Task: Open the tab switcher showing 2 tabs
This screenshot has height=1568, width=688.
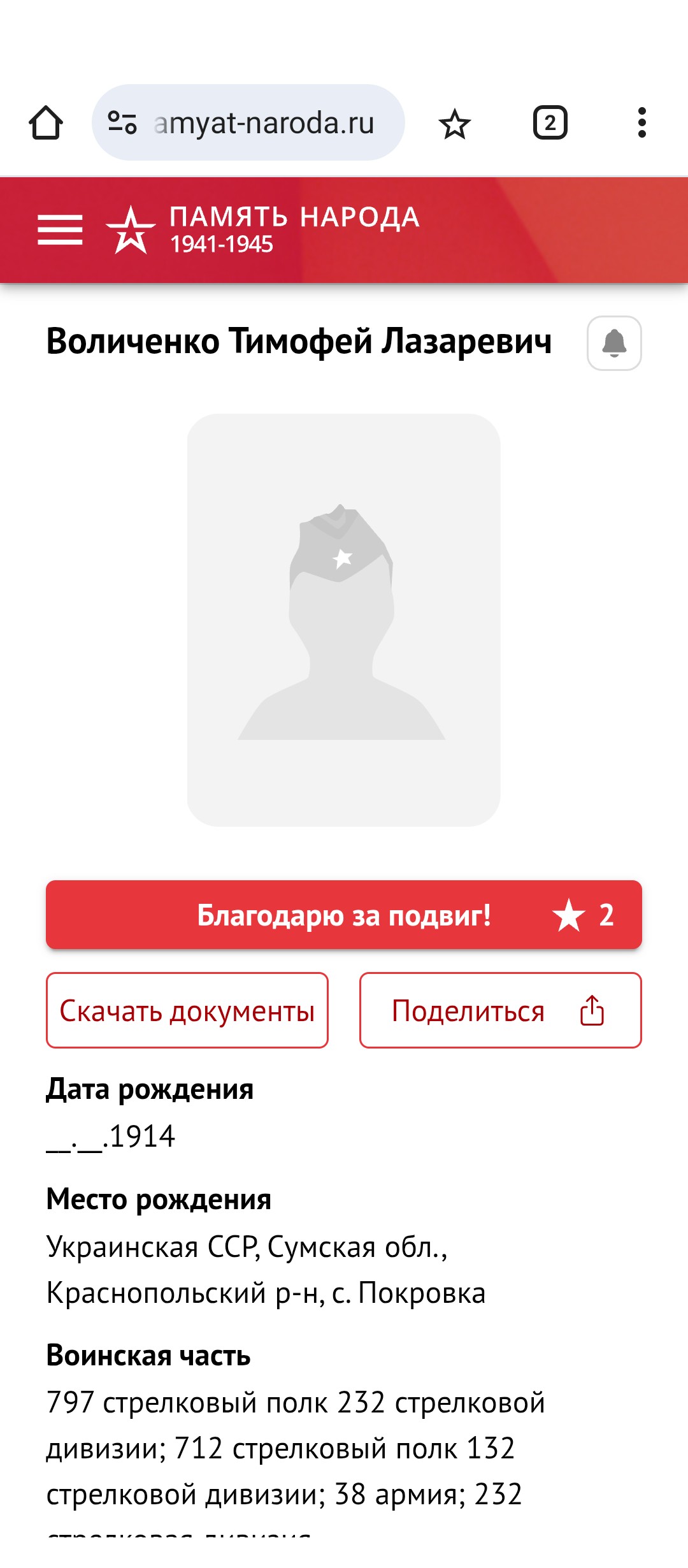Action: pos(550,123)
